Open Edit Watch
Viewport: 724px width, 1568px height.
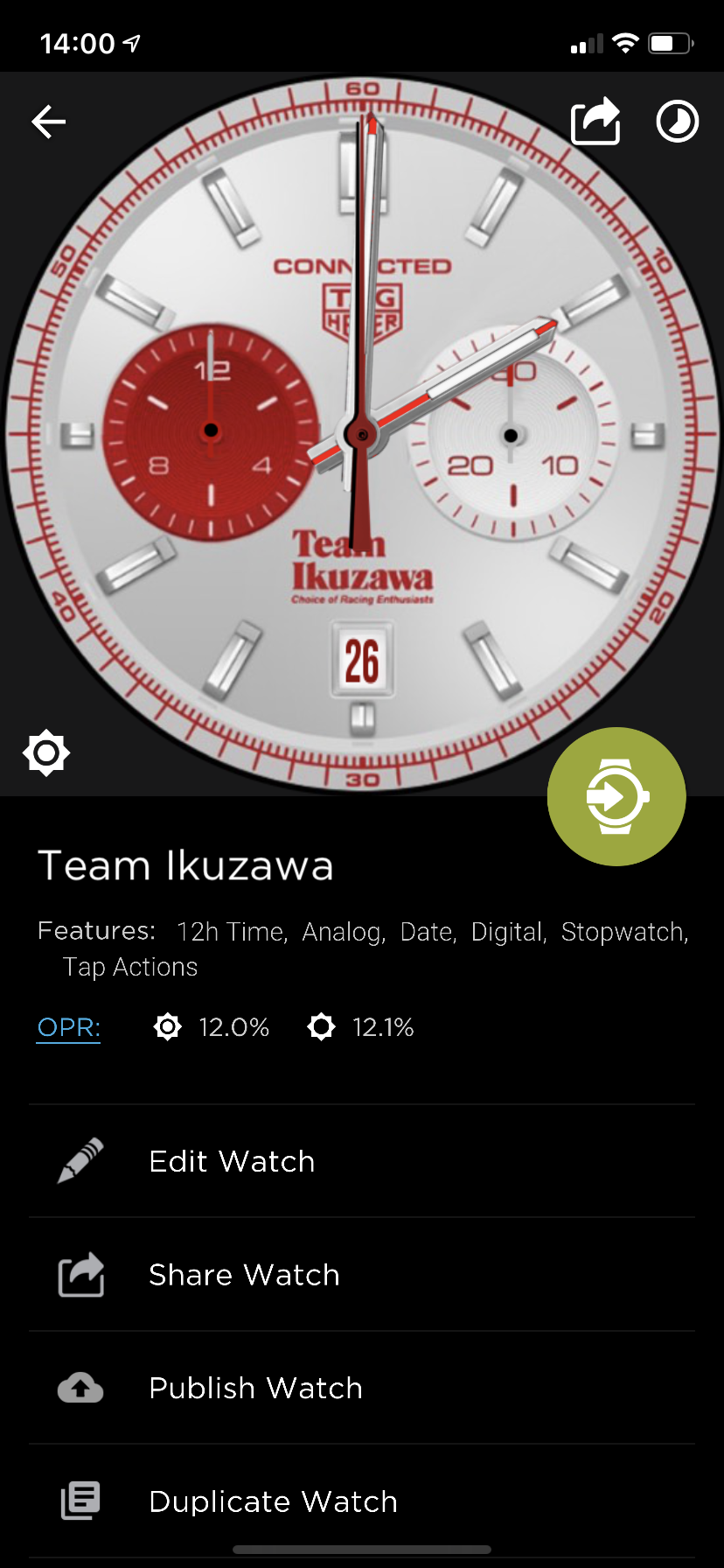pos(362,1161)
